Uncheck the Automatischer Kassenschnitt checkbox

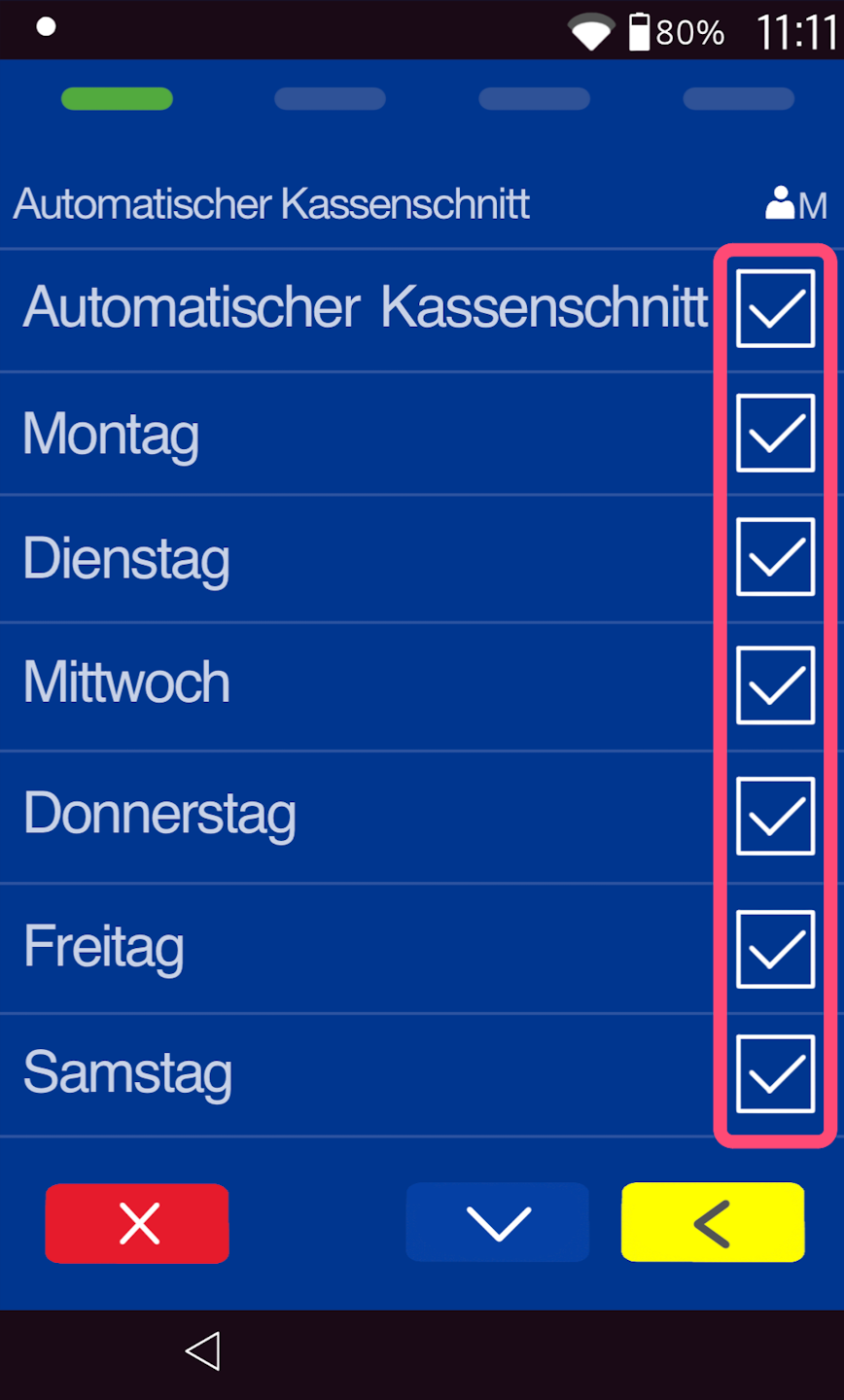point(775,308)
